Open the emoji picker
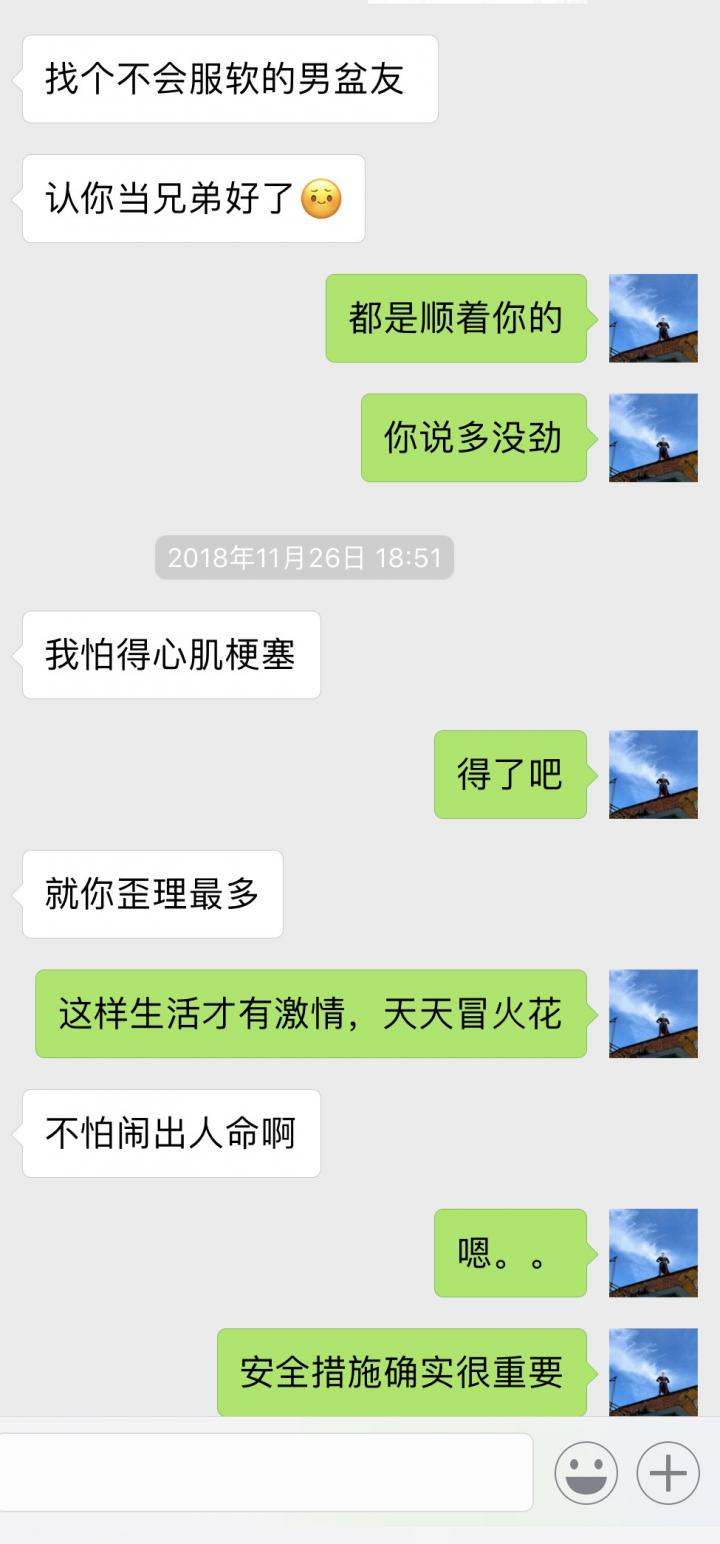Viewport: 720px width, 1544px height. [x=586, y=1473]
